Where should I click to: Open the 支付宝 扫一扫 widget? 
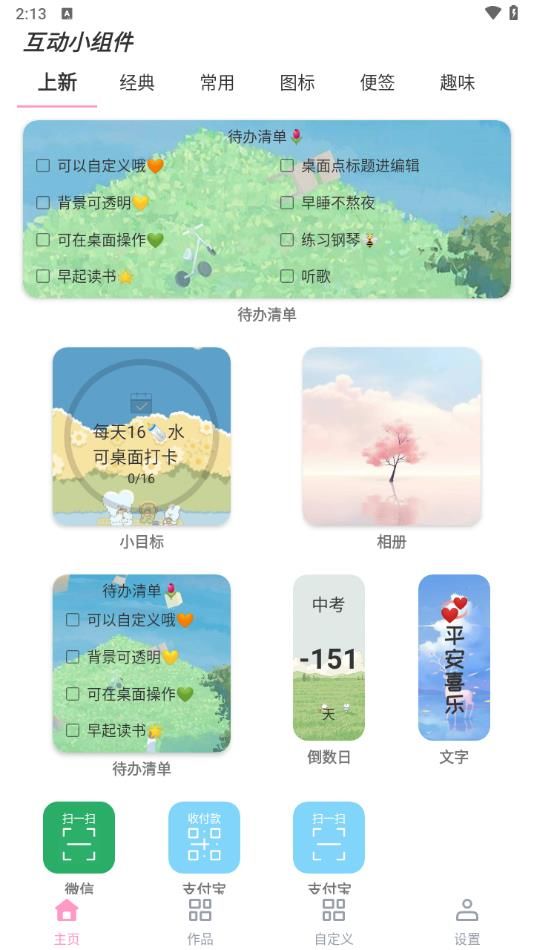(329, 837)
